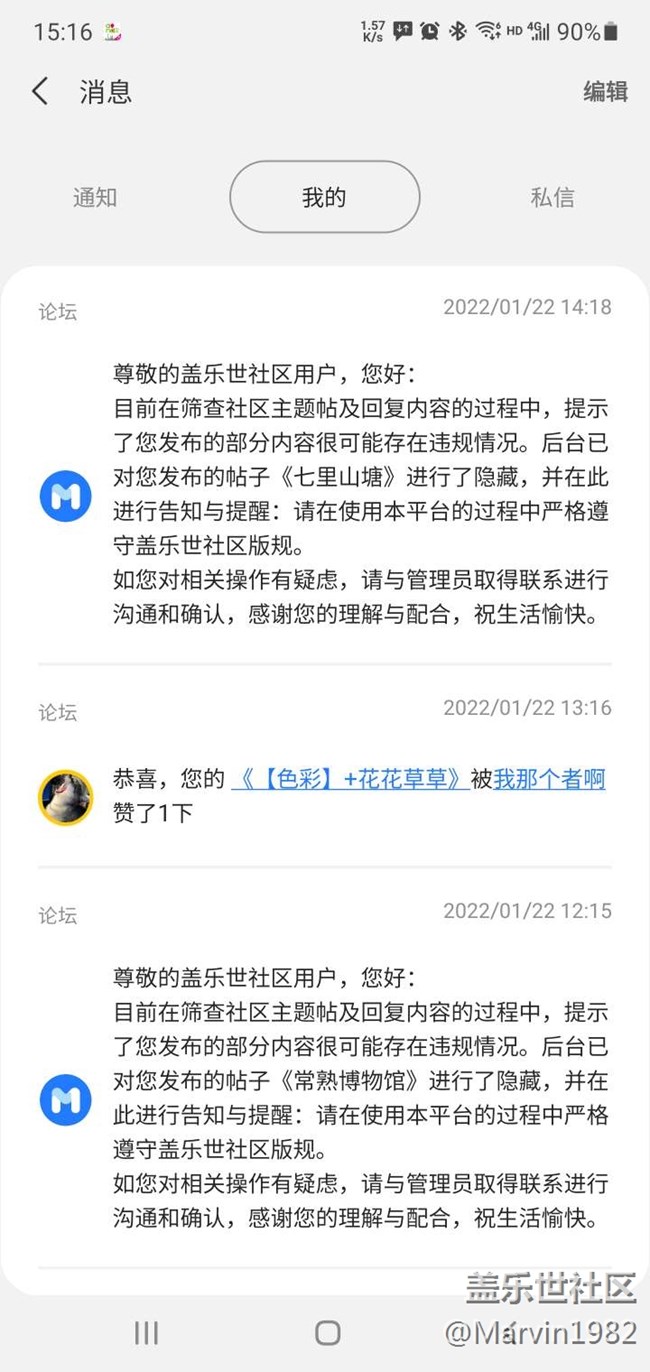
Task: Go back from the 消息 page
Action: coord(40,92)
